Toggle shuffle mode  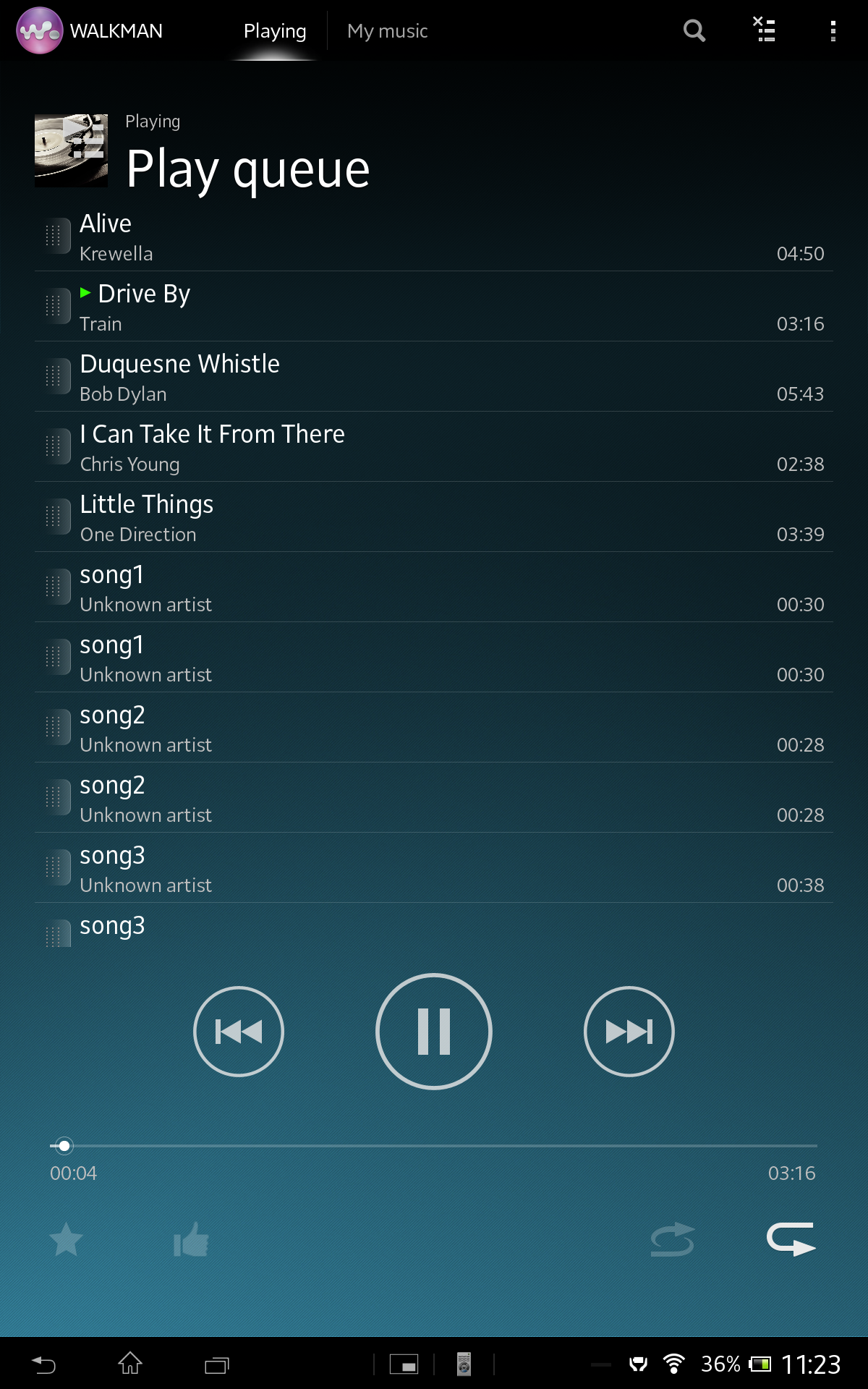673,1239
